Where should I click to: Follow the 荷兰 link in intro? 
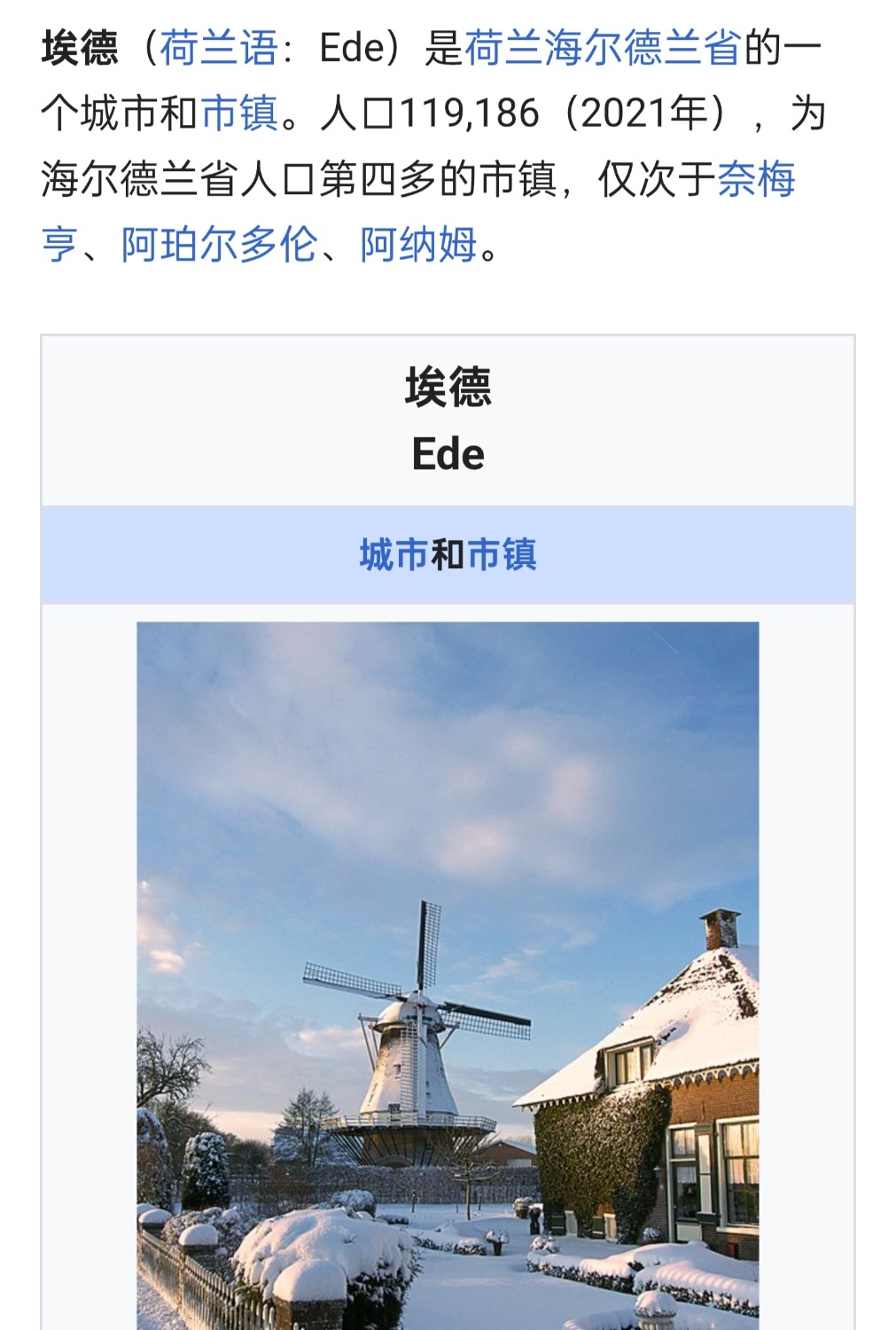[503, 48]
